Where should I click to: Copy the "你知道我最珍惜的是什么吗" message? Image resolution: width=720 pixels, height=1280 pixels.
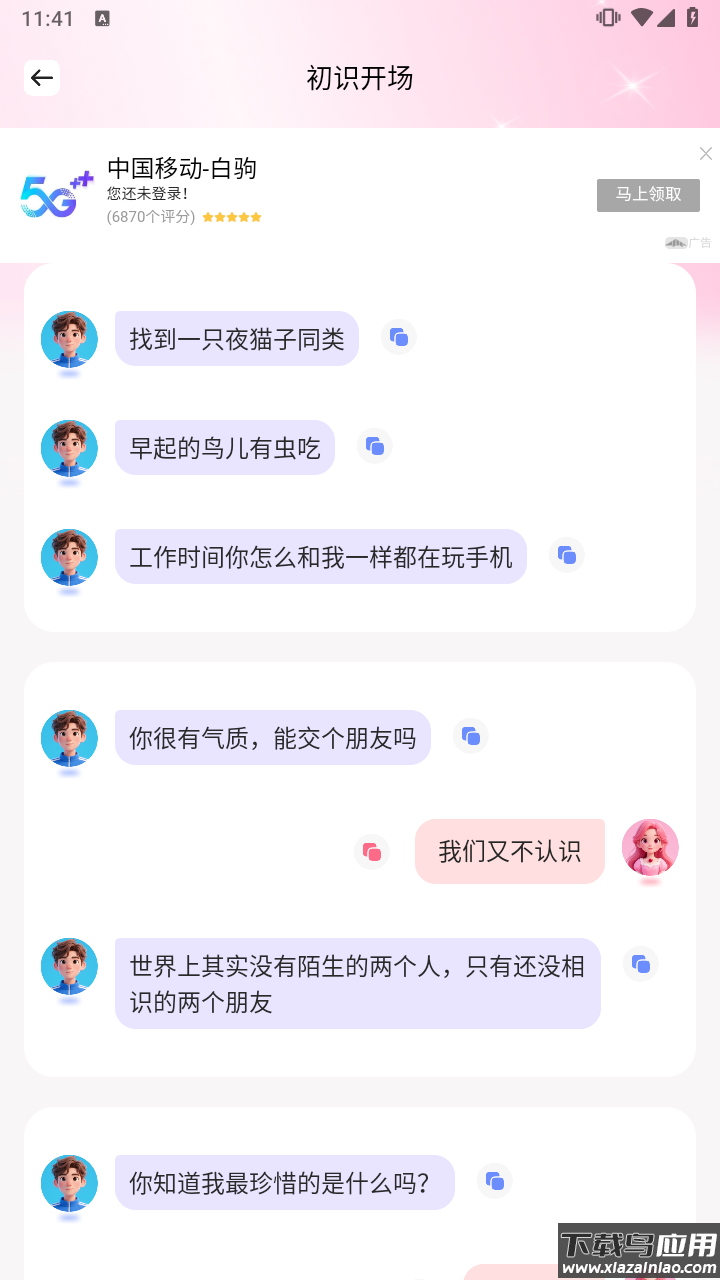click(494, 1180)
